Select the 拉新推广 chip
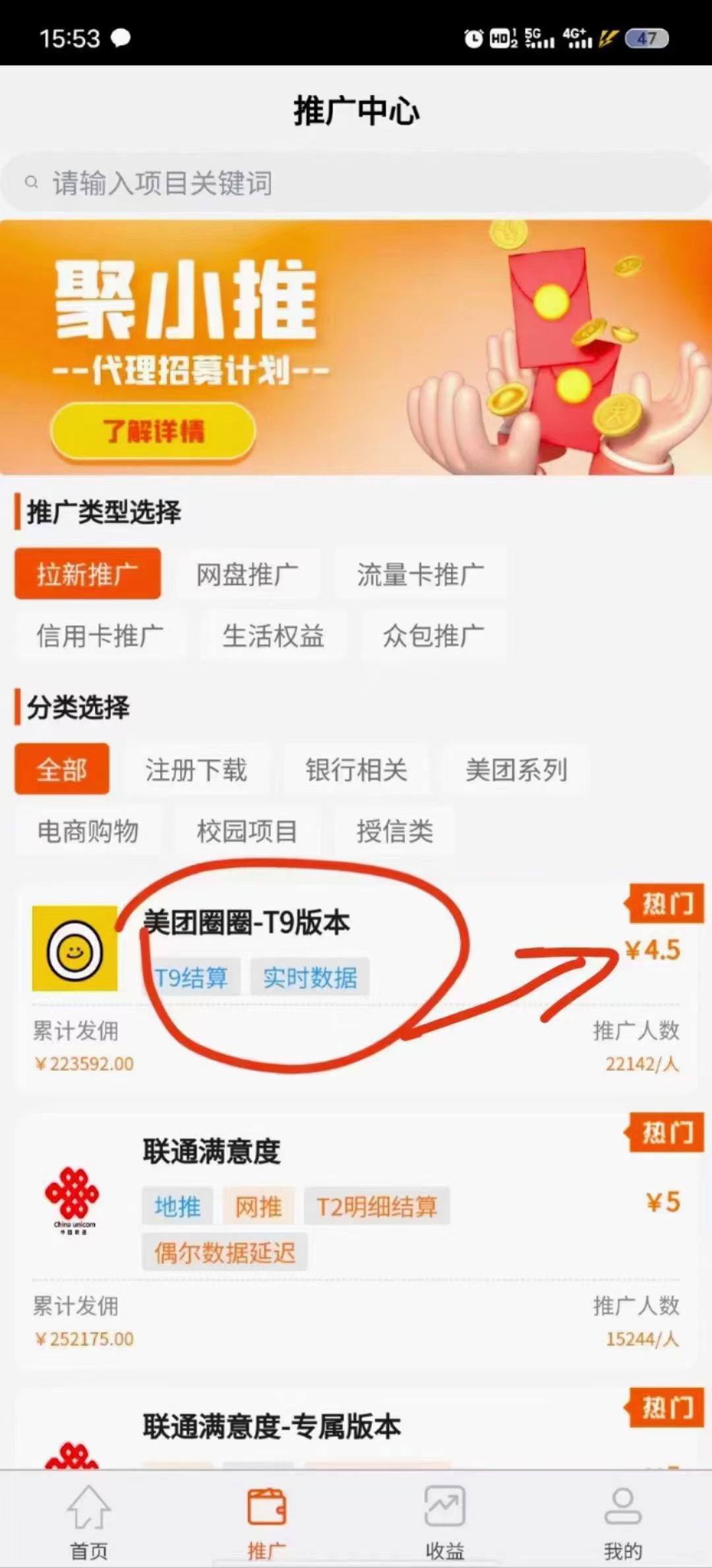 point(88,574)
